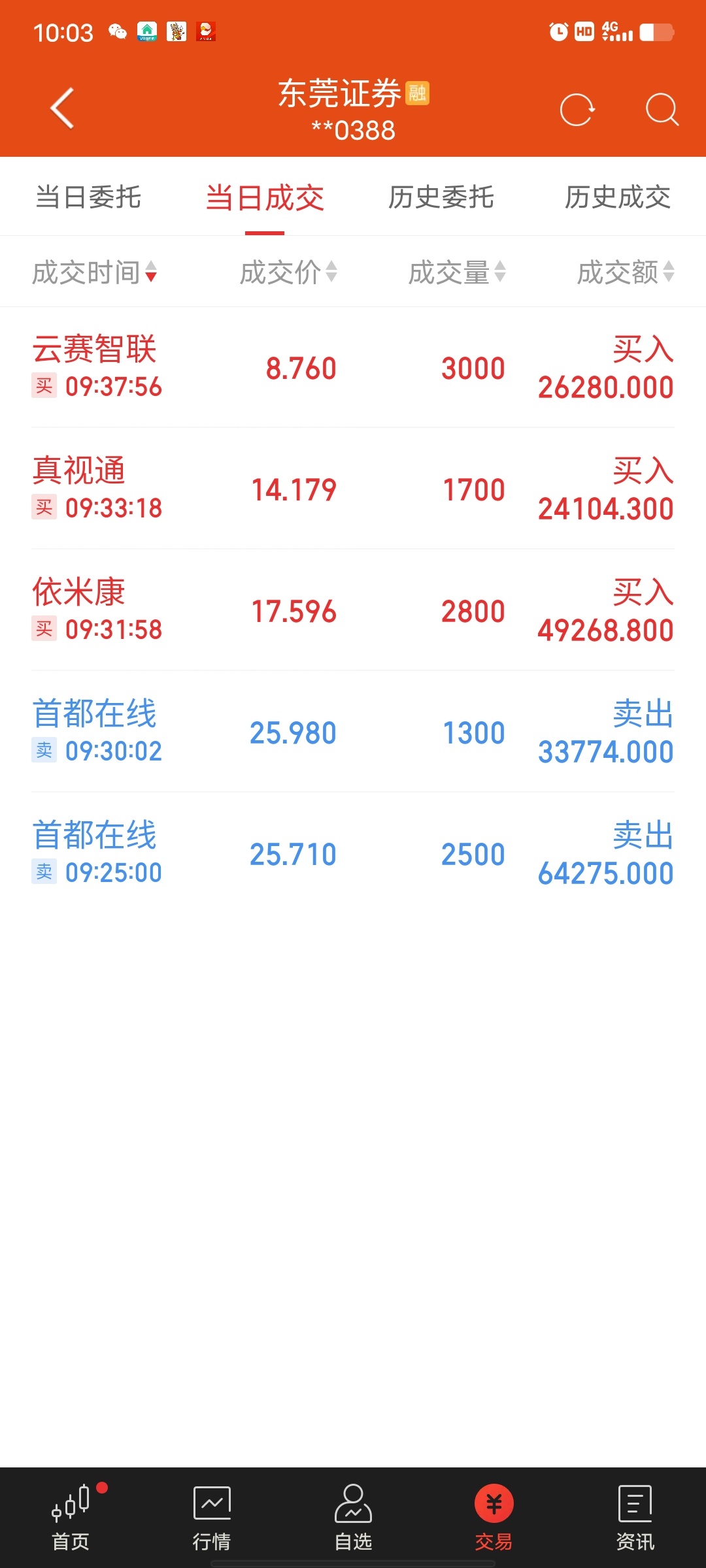Open the 真视通 trade record
Screen dimensions: 706x1568
coord(353,489)
